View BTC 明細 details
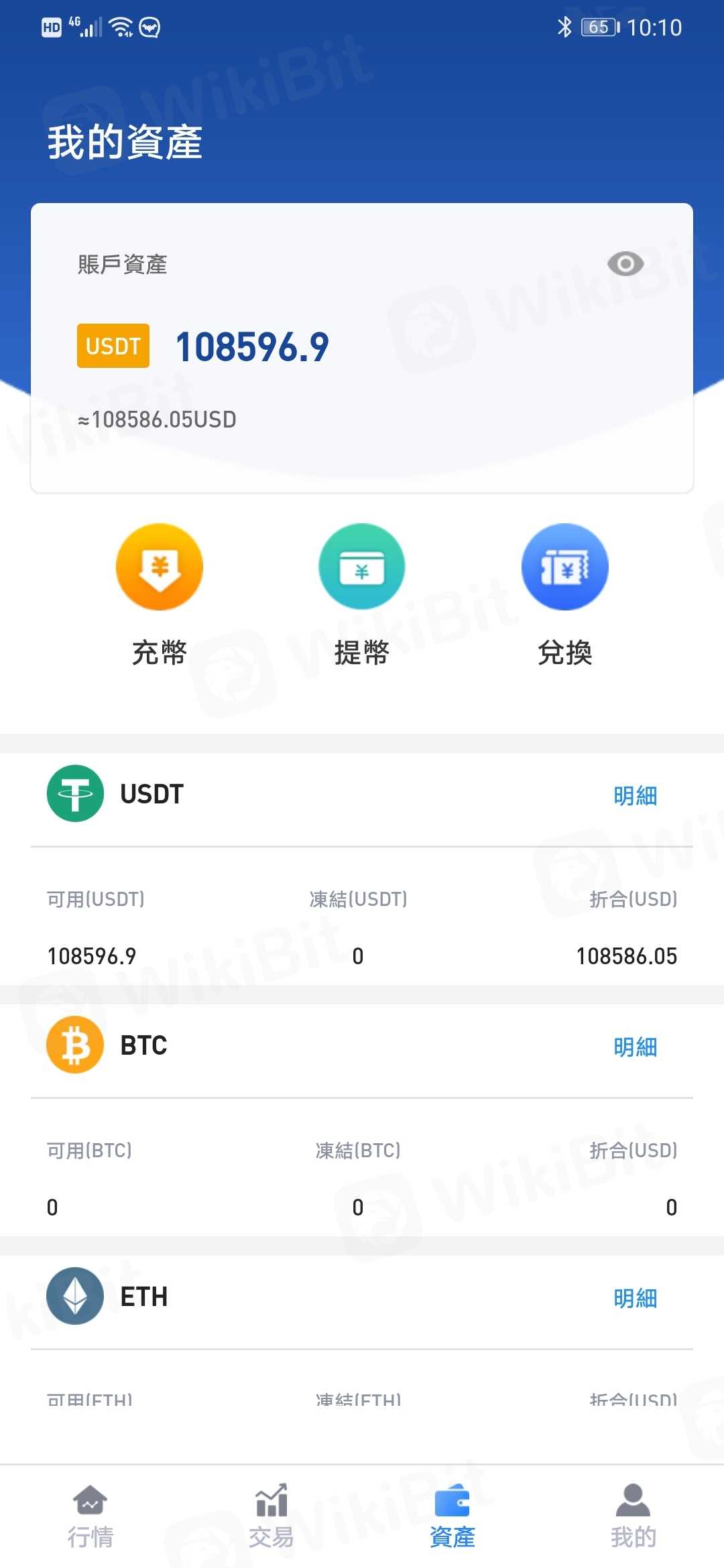Screen dimensions: 724x1568 coord(635,1047)
